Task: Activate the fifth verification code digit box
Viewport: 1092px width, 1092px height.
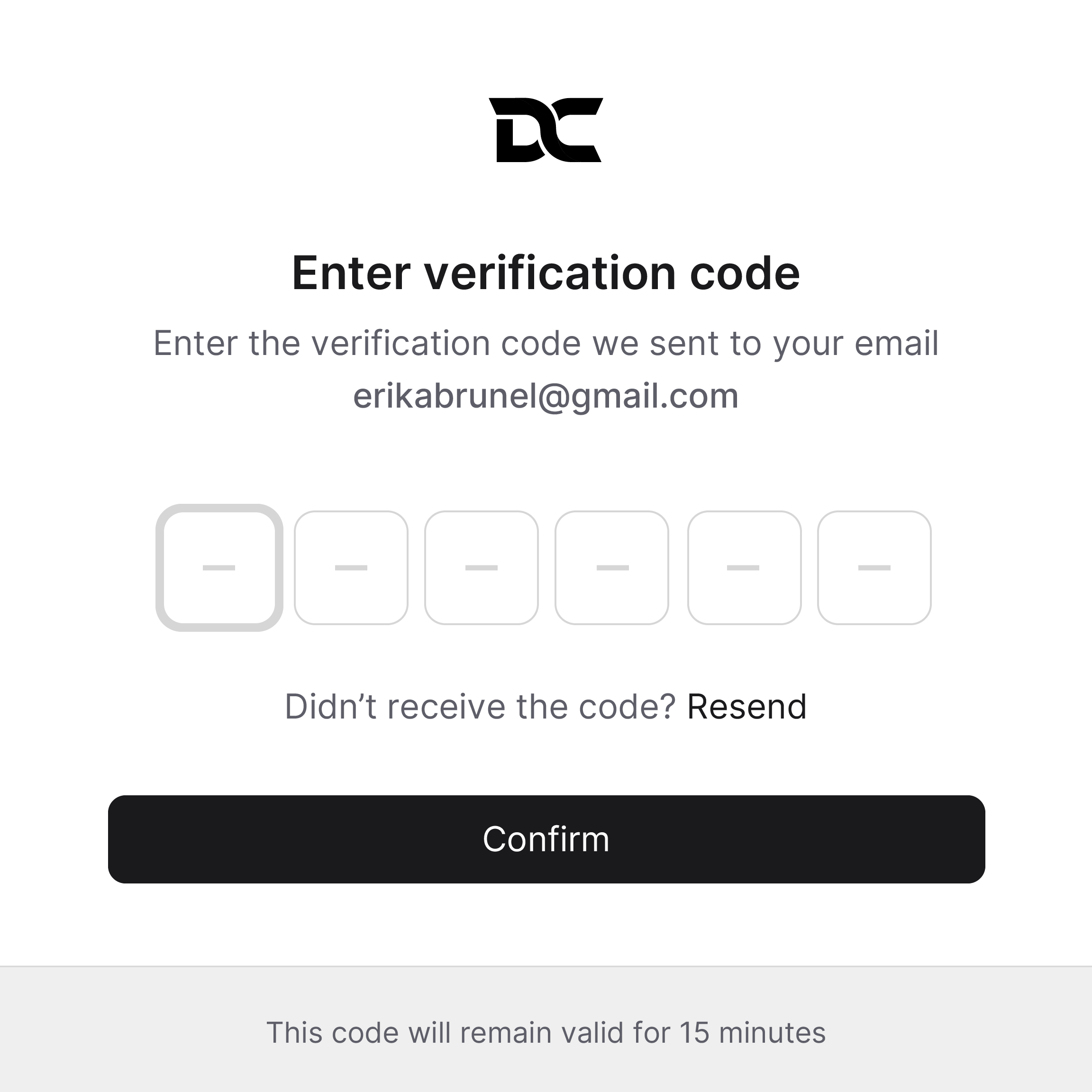Action: click(x=744, y=567)
